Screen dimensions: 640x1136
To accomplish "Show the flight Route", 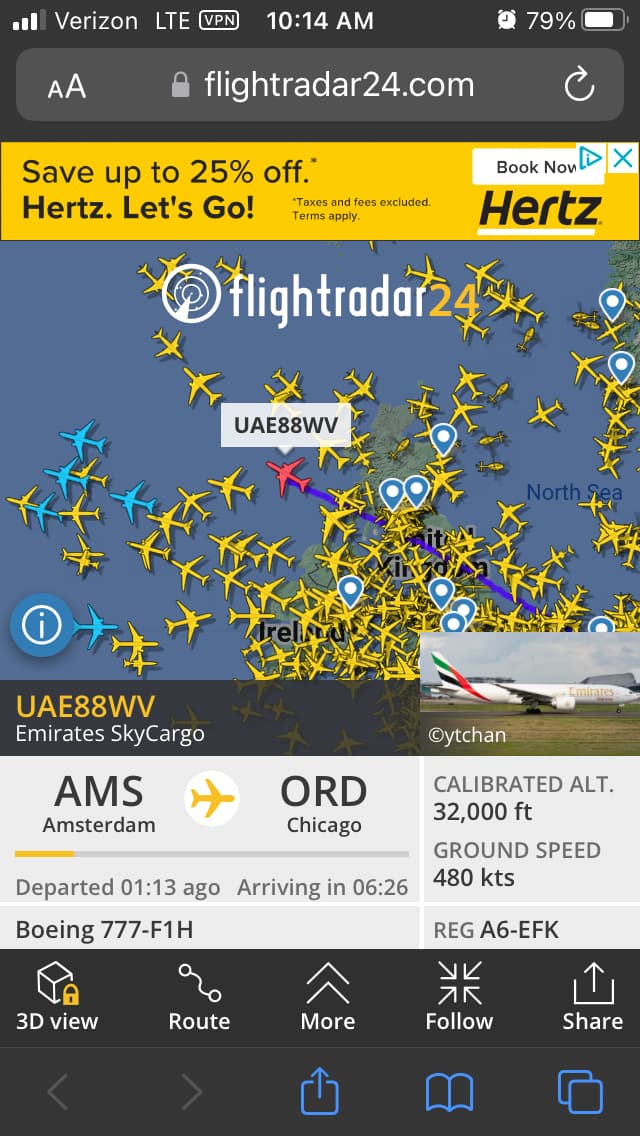I will (199, 997).
